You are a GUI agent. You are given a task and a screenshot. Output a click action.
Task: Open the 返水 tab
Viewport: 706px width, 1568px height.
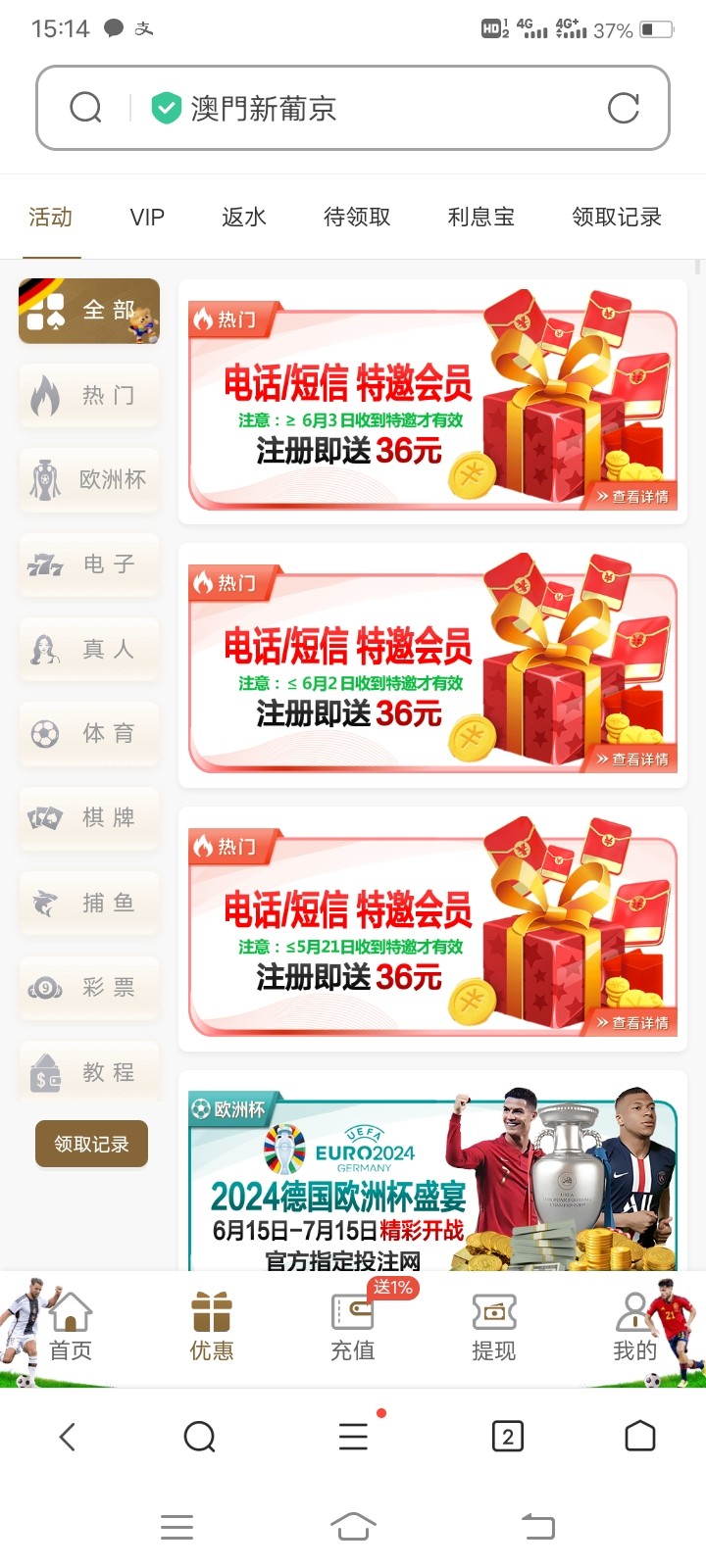coord(244,217)
